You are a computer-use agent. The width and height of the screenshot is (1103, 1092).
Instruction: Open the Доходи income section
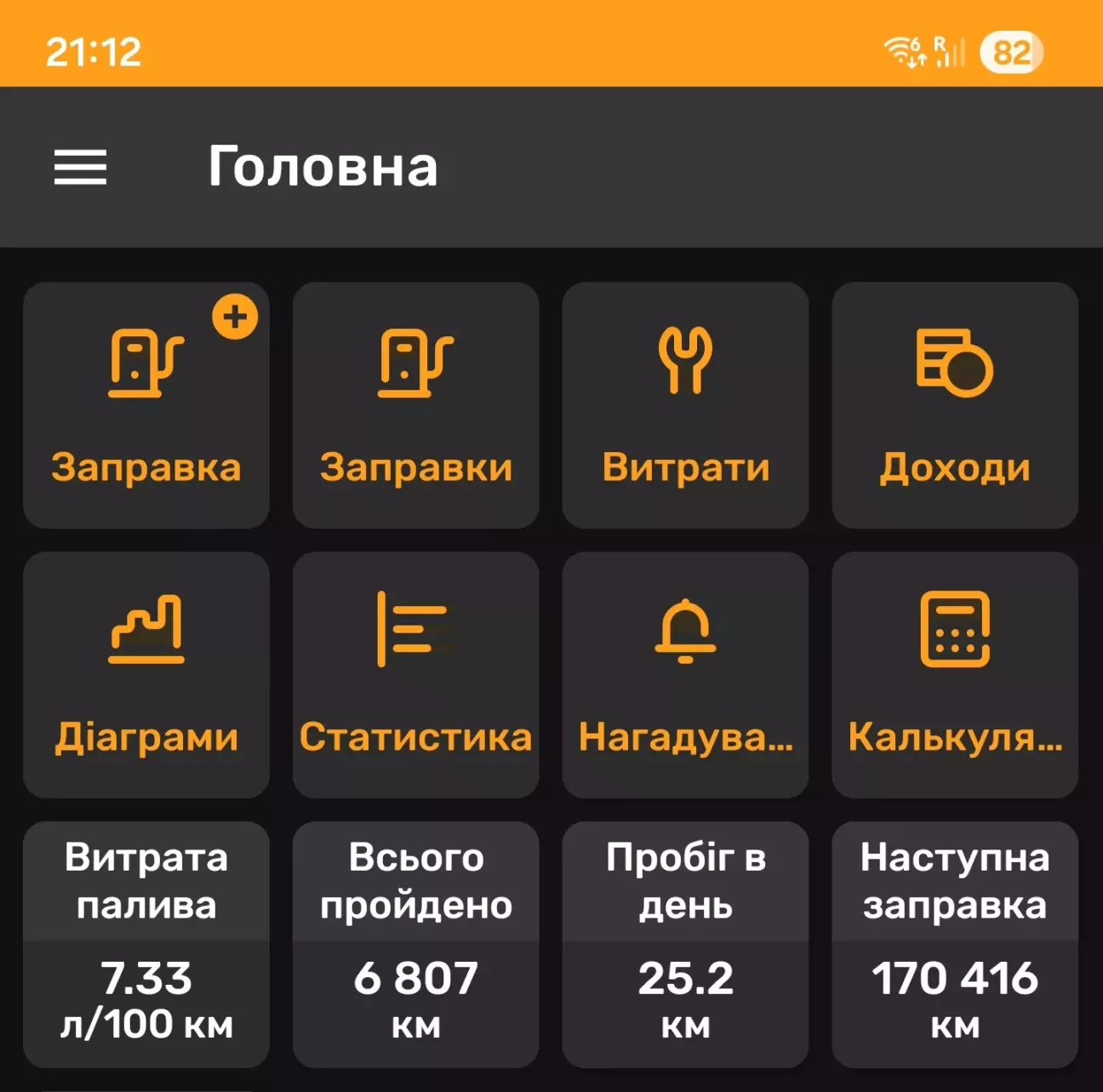coord(954,405)
